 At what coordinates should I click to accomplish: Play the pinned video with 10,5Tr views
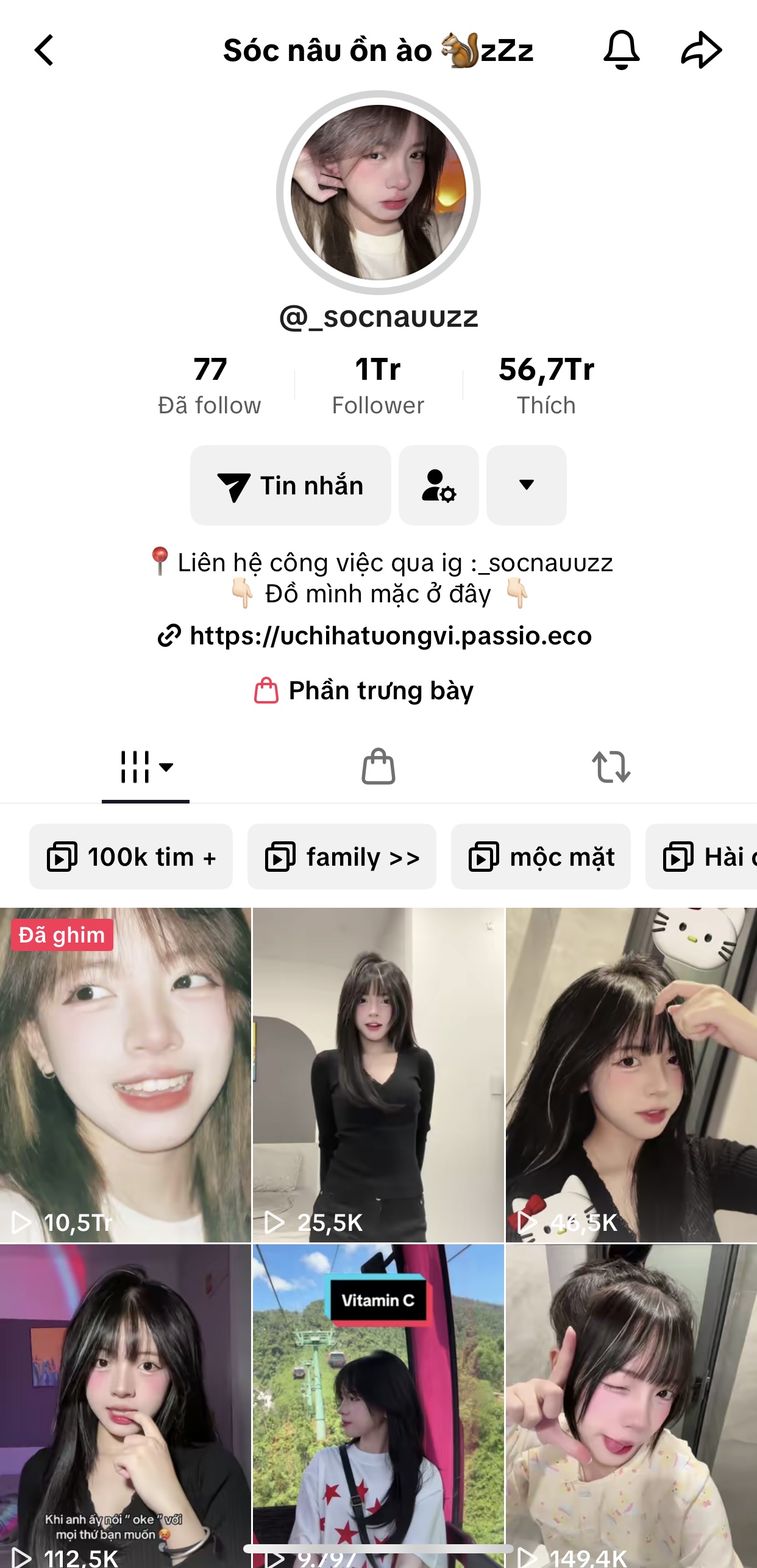tap(126, 1074)
